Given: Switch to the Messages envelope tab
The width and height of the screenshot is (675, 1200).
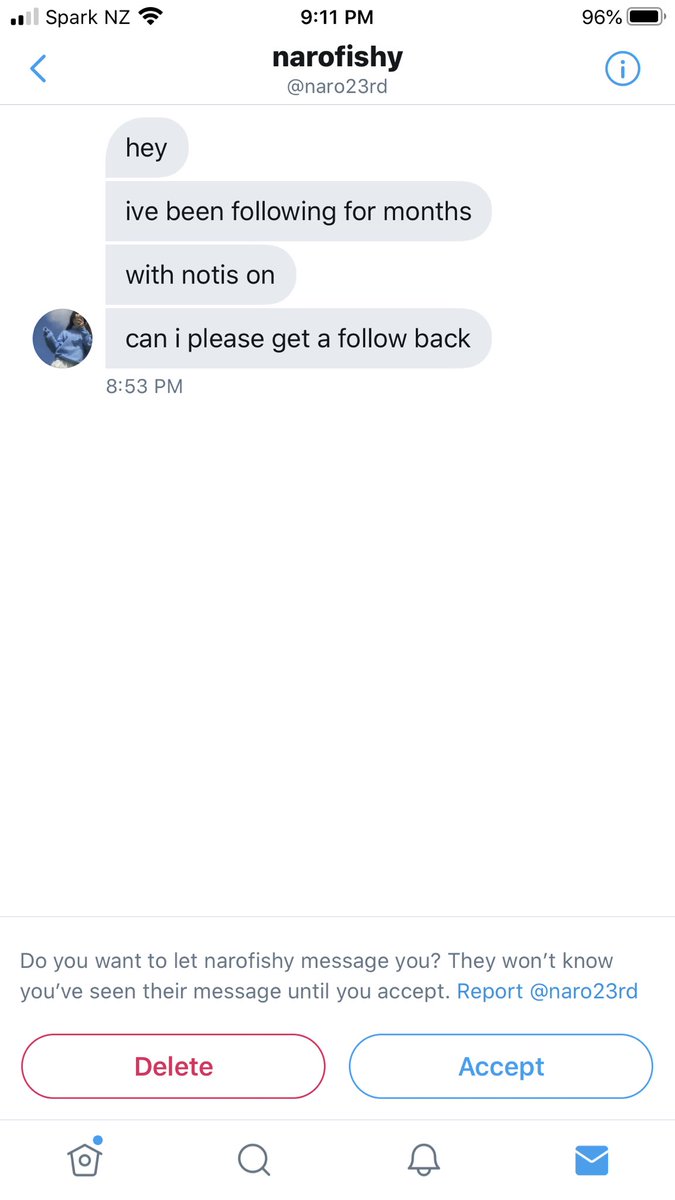Looking at the screenshot, I should pos(592,1159).
